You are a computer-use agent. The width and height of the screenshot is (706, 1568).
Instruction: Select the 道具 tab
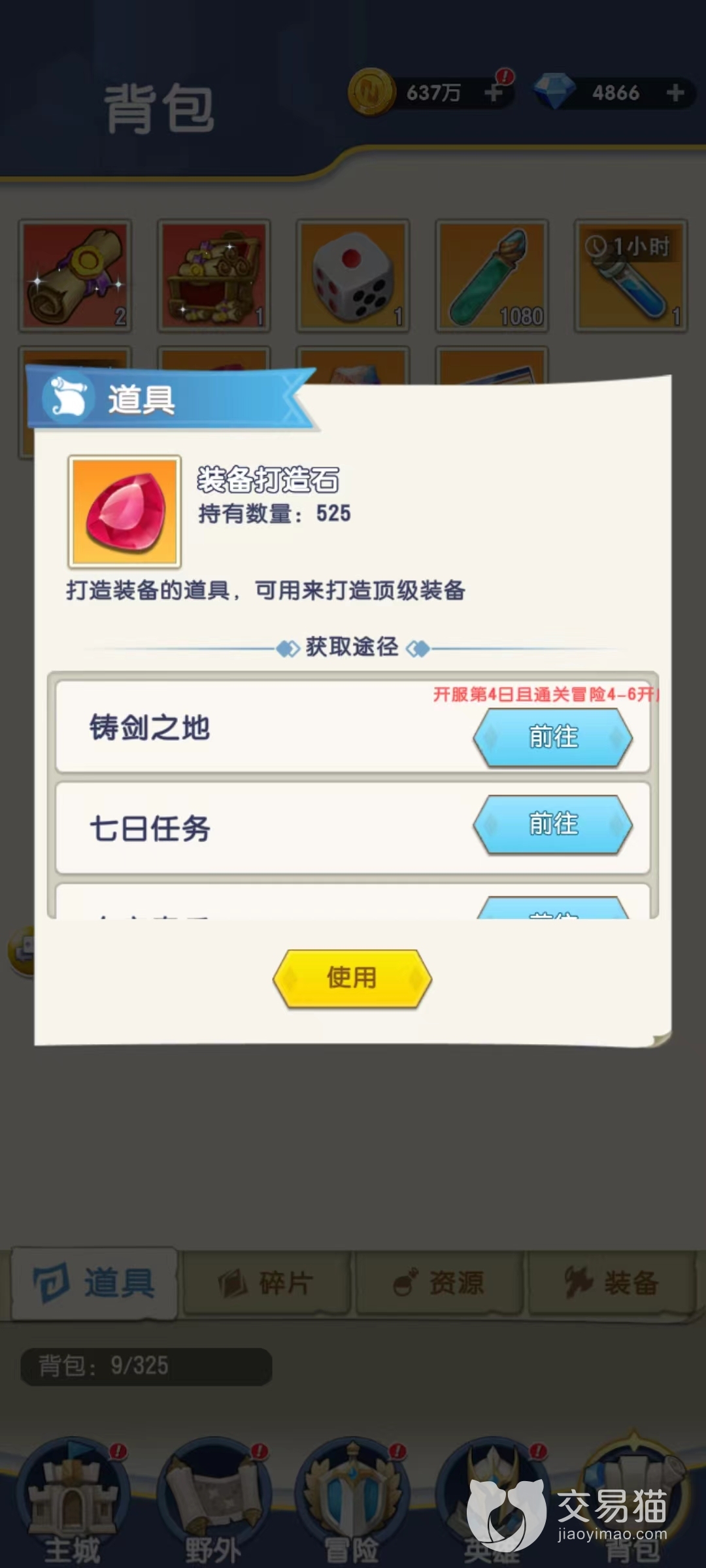pos(95,1282)
